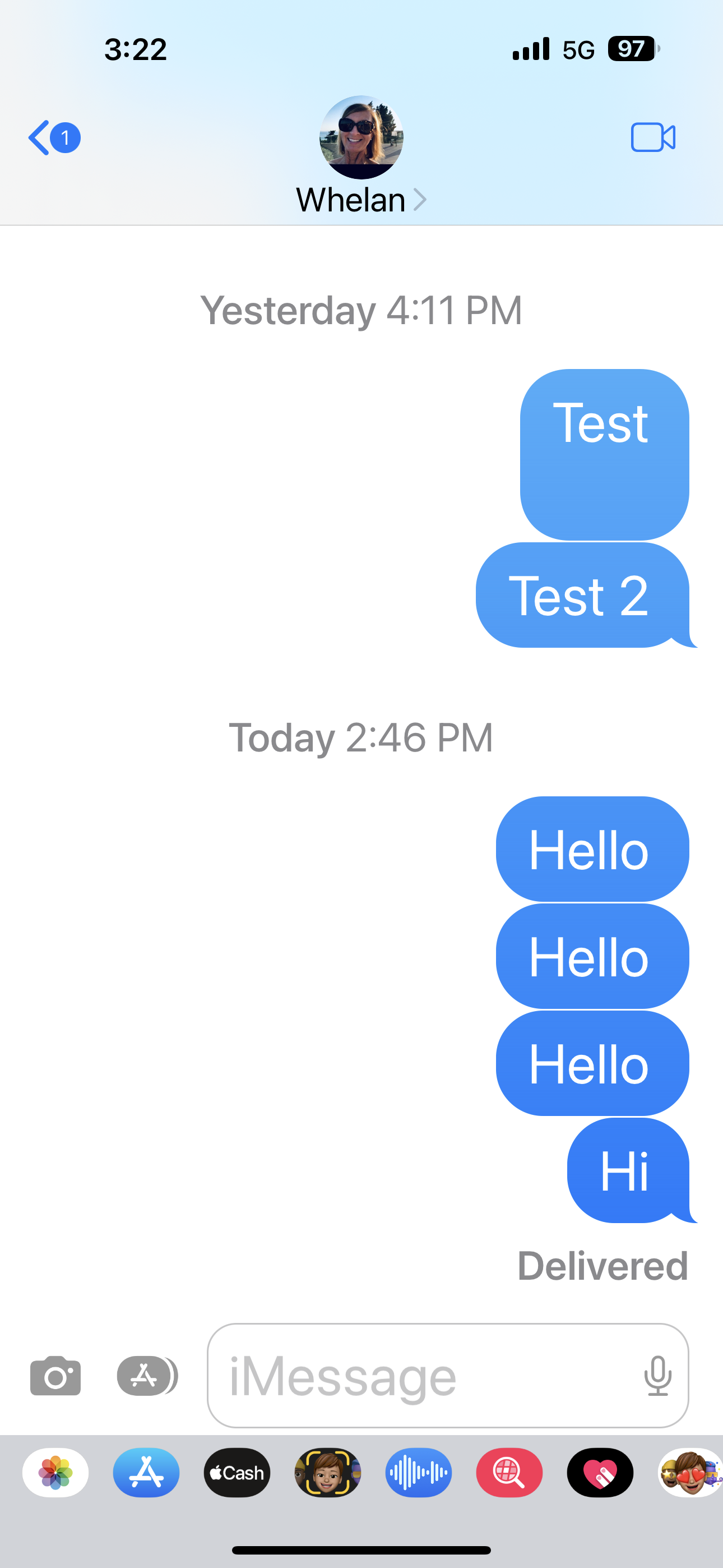This screenshot has height=1568, width=723.
Task: Open the audio messages waveform app
Action: click(418, 1473)
